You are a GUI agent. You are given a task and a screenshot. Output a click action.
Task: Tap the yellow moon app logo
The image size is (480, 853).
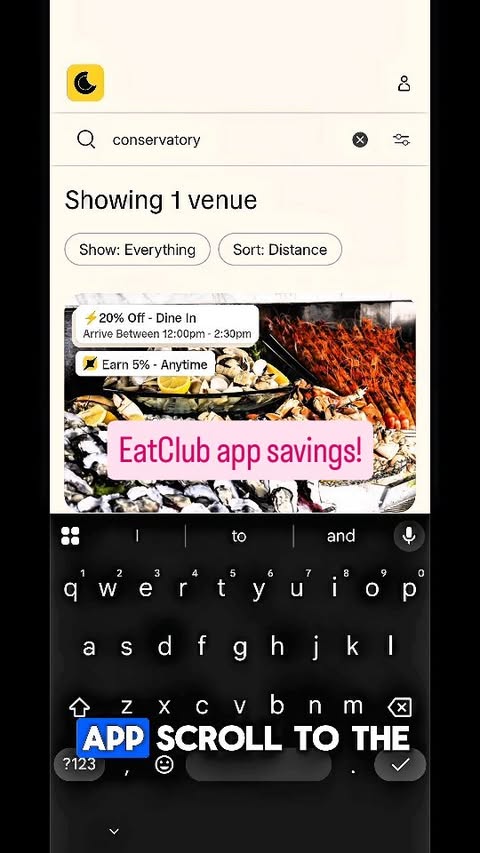tap(85, 83)
